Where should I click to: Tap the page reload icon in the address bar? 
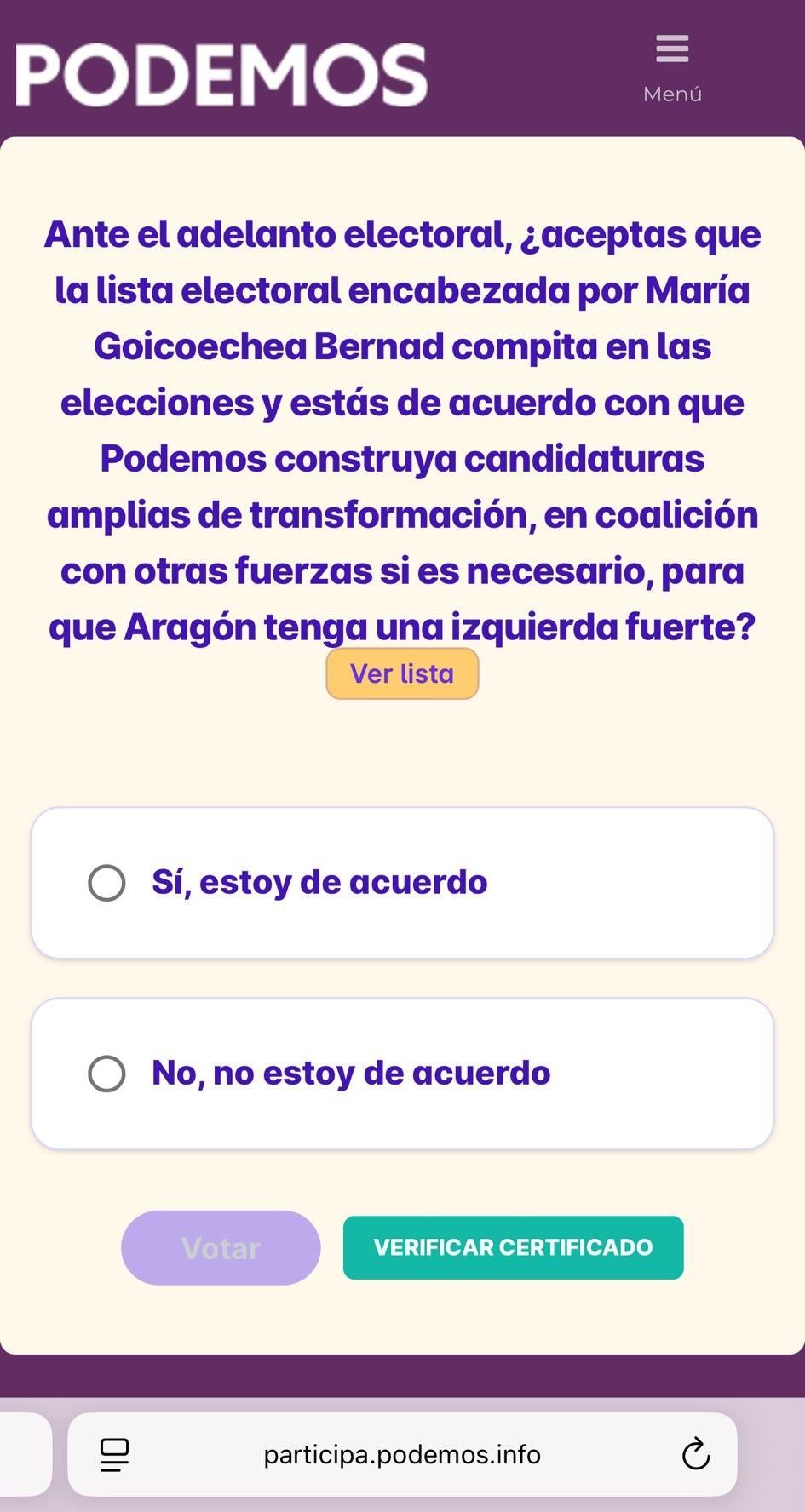696,1454
